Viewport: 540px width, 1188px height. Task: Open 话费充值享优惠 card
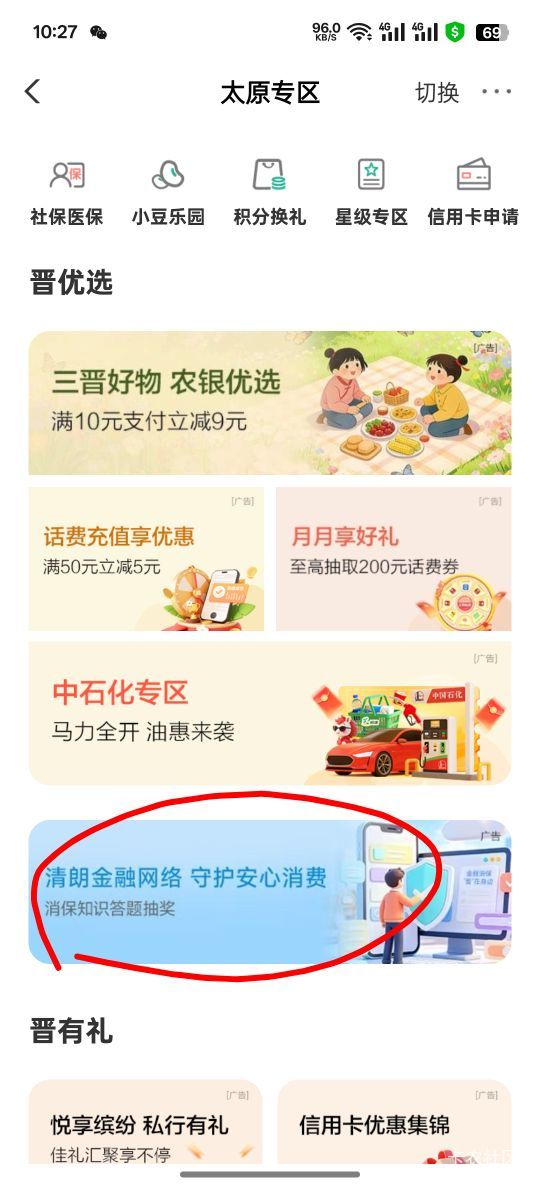146,559
